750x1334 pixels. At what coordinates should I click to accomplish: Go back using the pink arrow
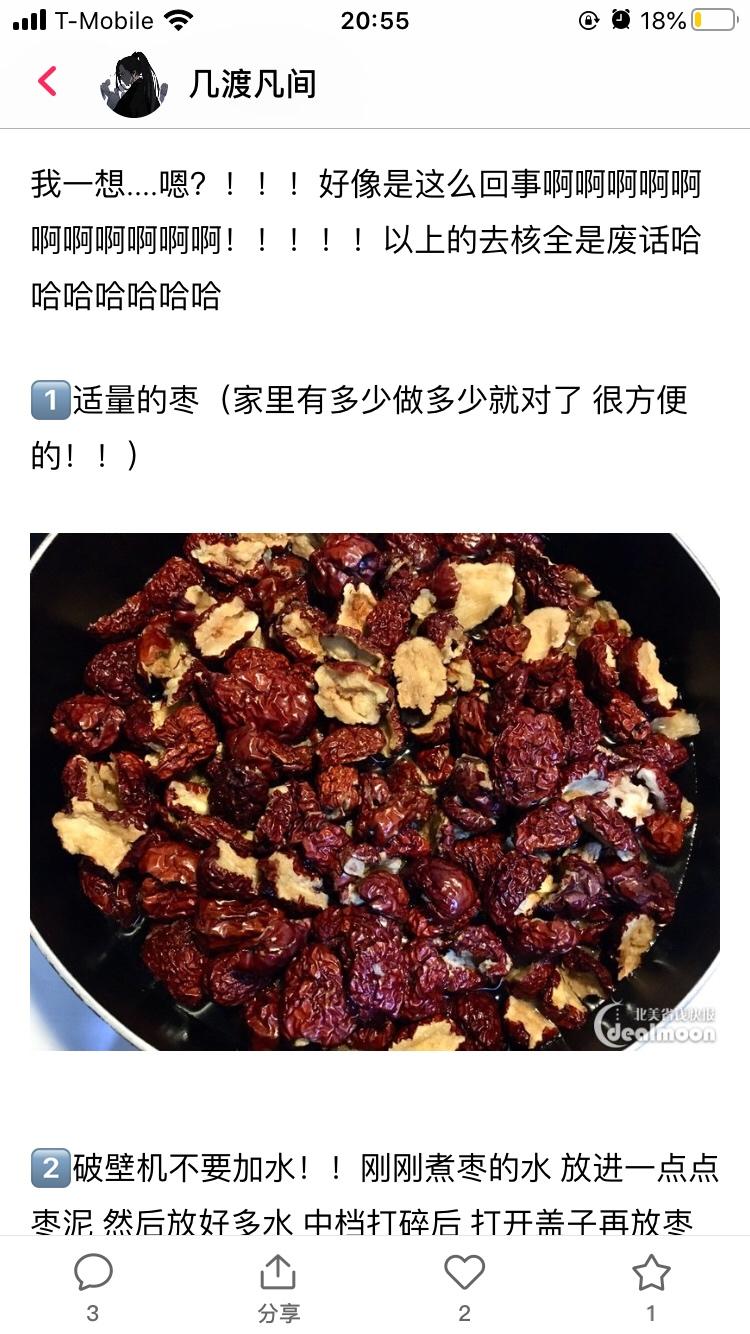(x=47, y=82)
